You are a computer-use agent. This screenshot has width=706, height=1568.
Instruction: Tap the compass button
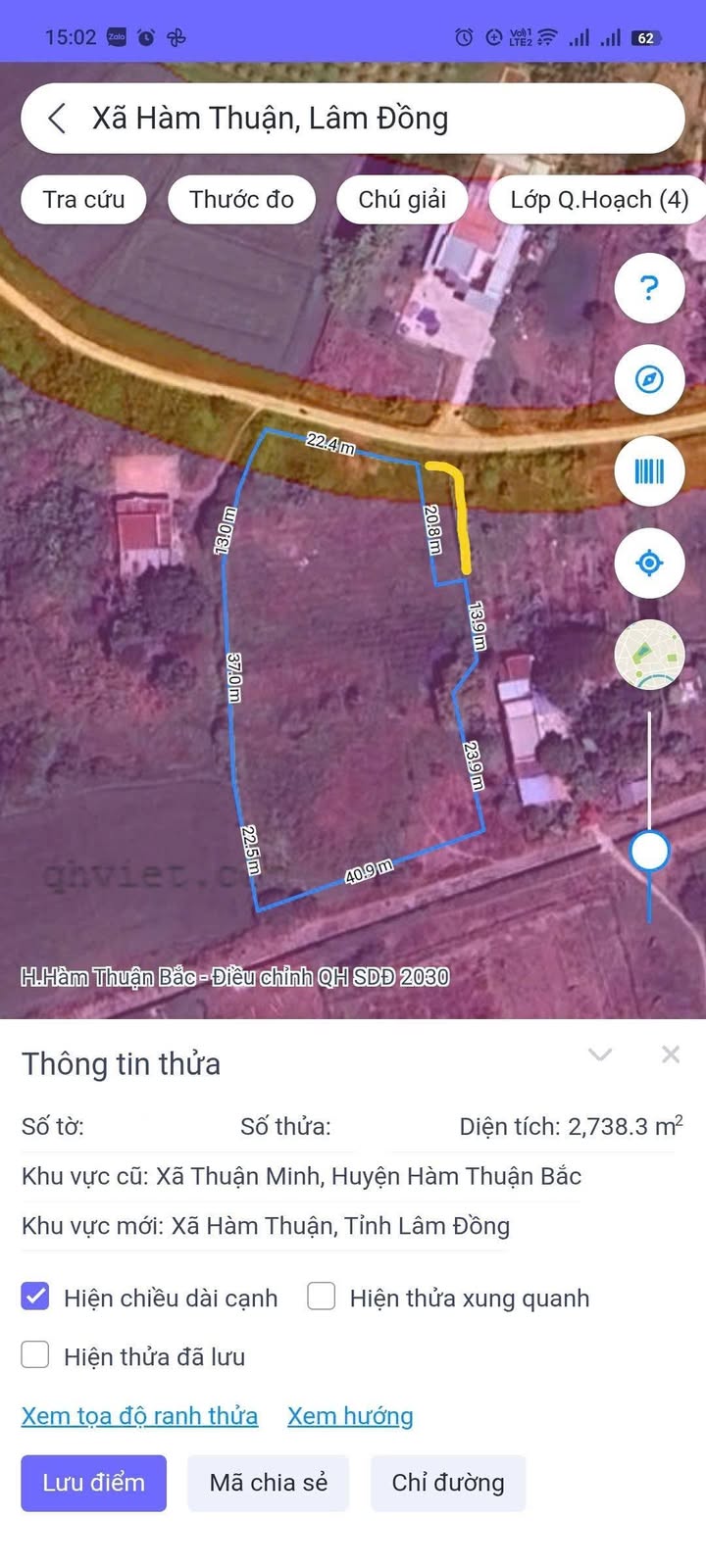coord(649,379)
